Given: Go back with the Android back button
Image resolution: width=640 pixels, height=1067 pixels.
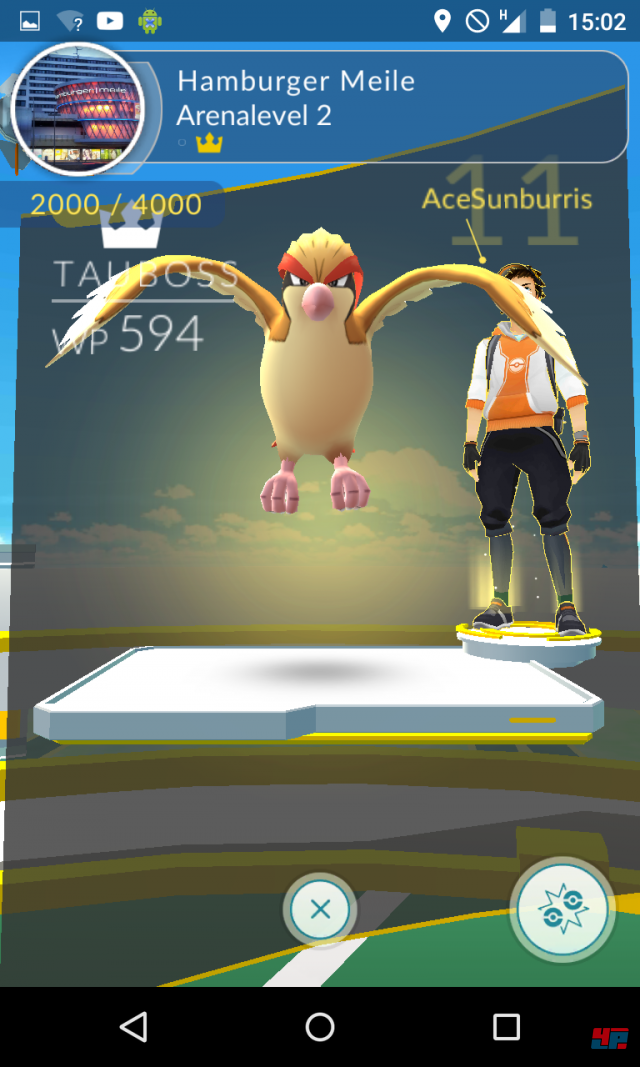Looking at the screenshot, I should [133, 1026].
